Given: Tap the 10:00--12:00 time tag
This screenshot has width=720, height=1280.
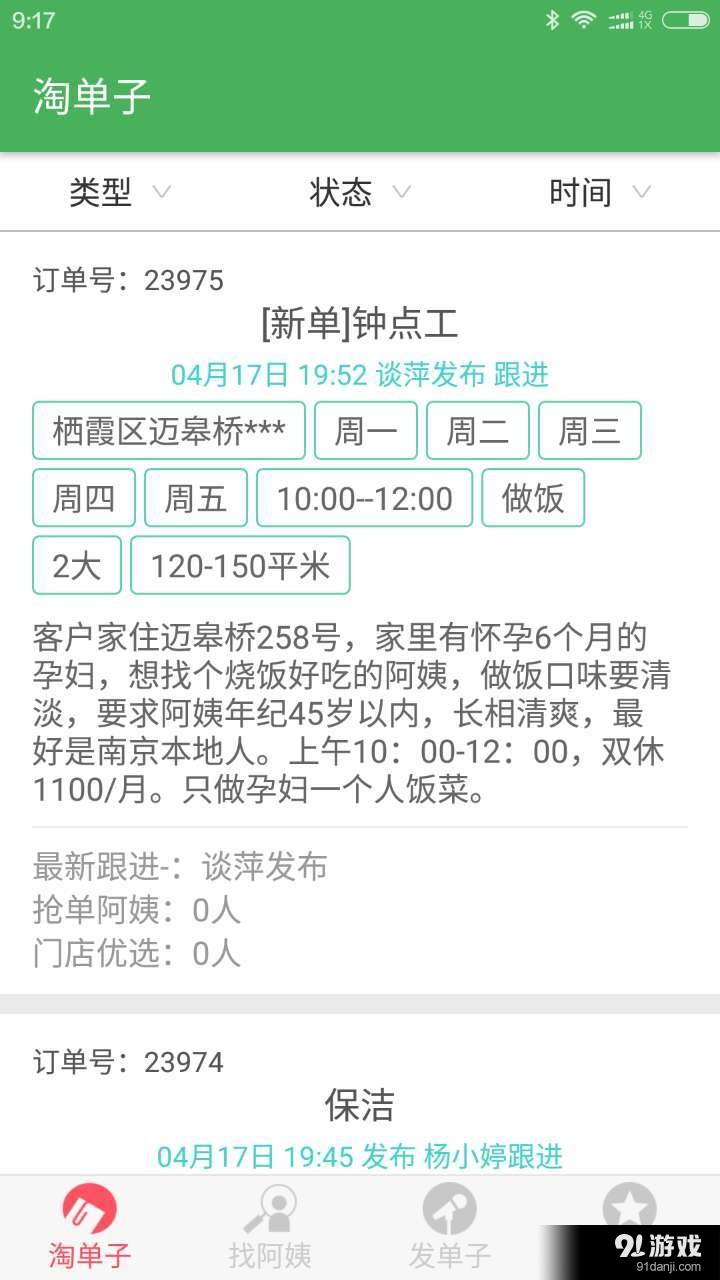Looking at the screenshot, I should 364,497.
